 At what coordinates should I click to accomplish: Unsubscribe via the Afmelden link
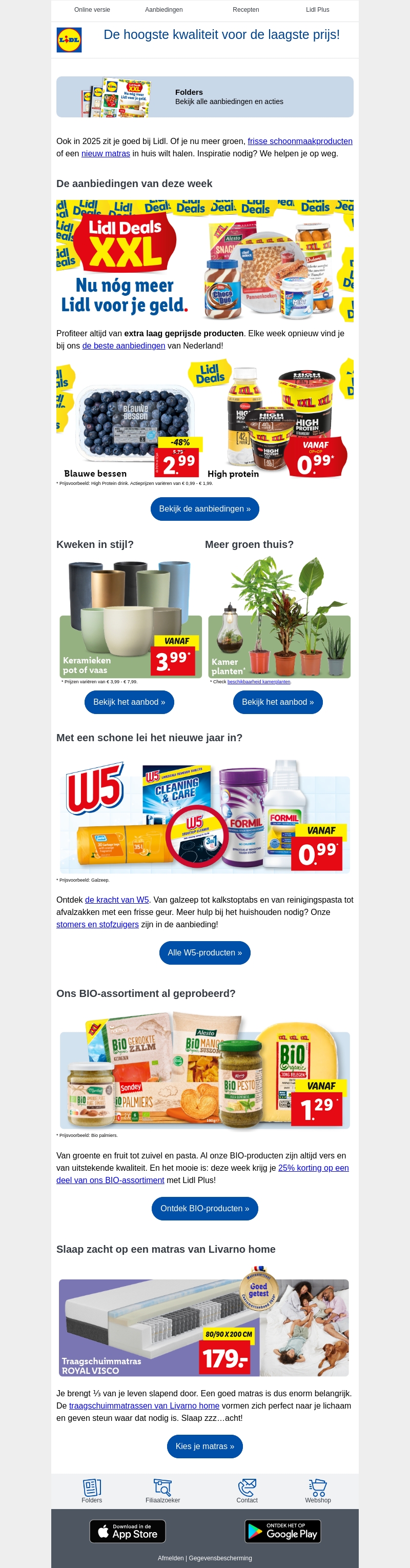(170, 1558)
